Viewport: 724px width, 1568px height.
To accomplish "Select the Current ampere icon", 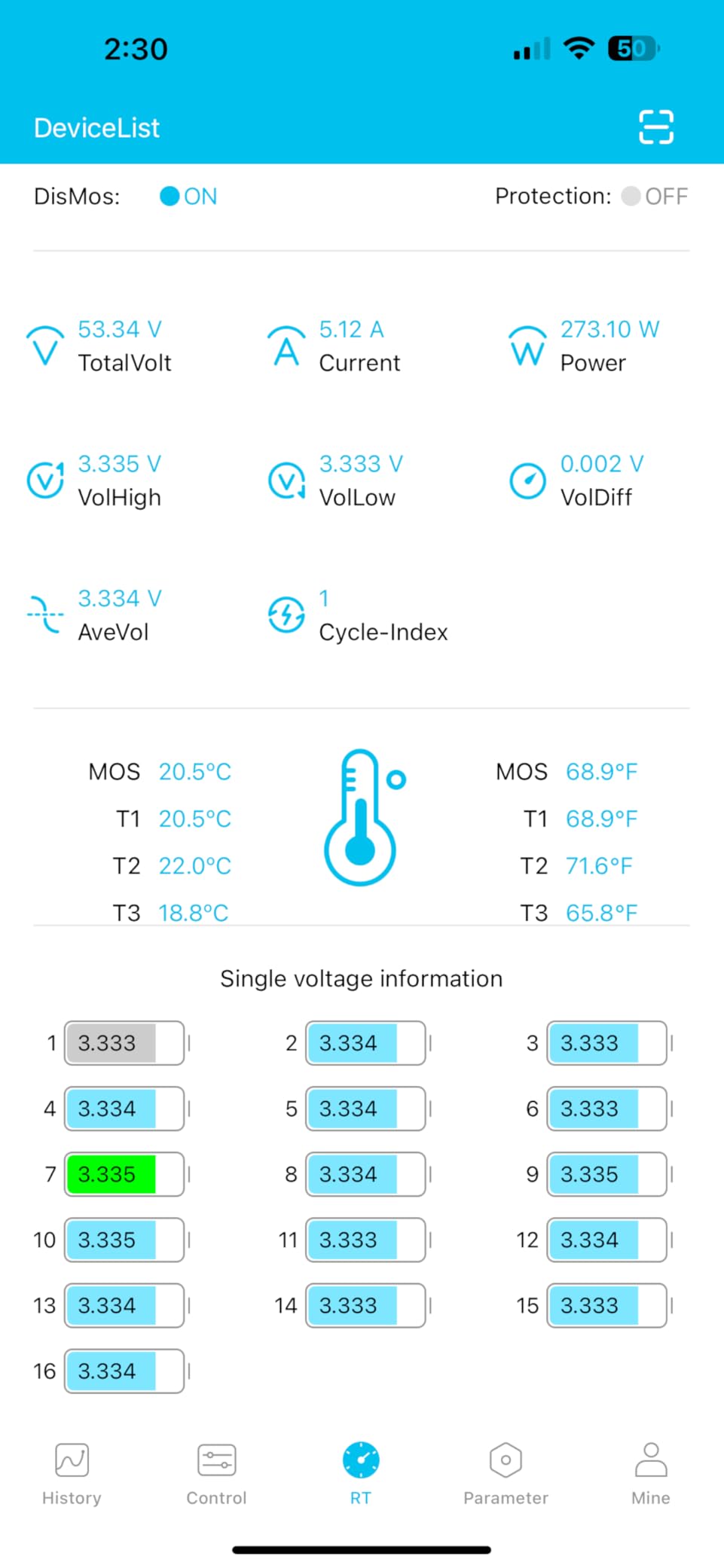I will pyautogui.click(x=286, y=346).
